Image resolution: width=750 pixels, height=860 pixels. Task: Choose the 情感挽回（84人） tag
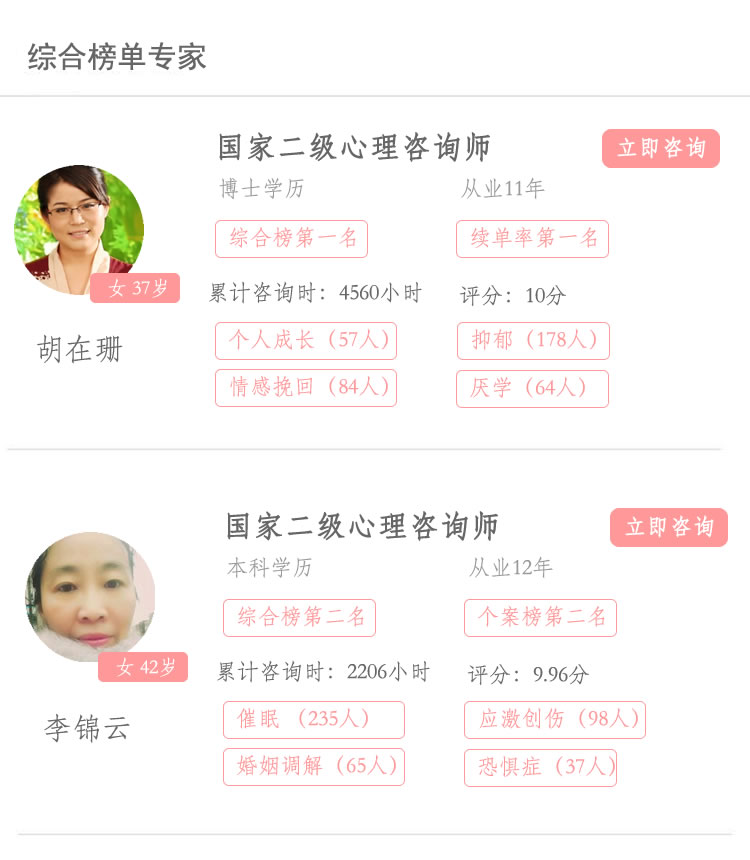[306, 388]
